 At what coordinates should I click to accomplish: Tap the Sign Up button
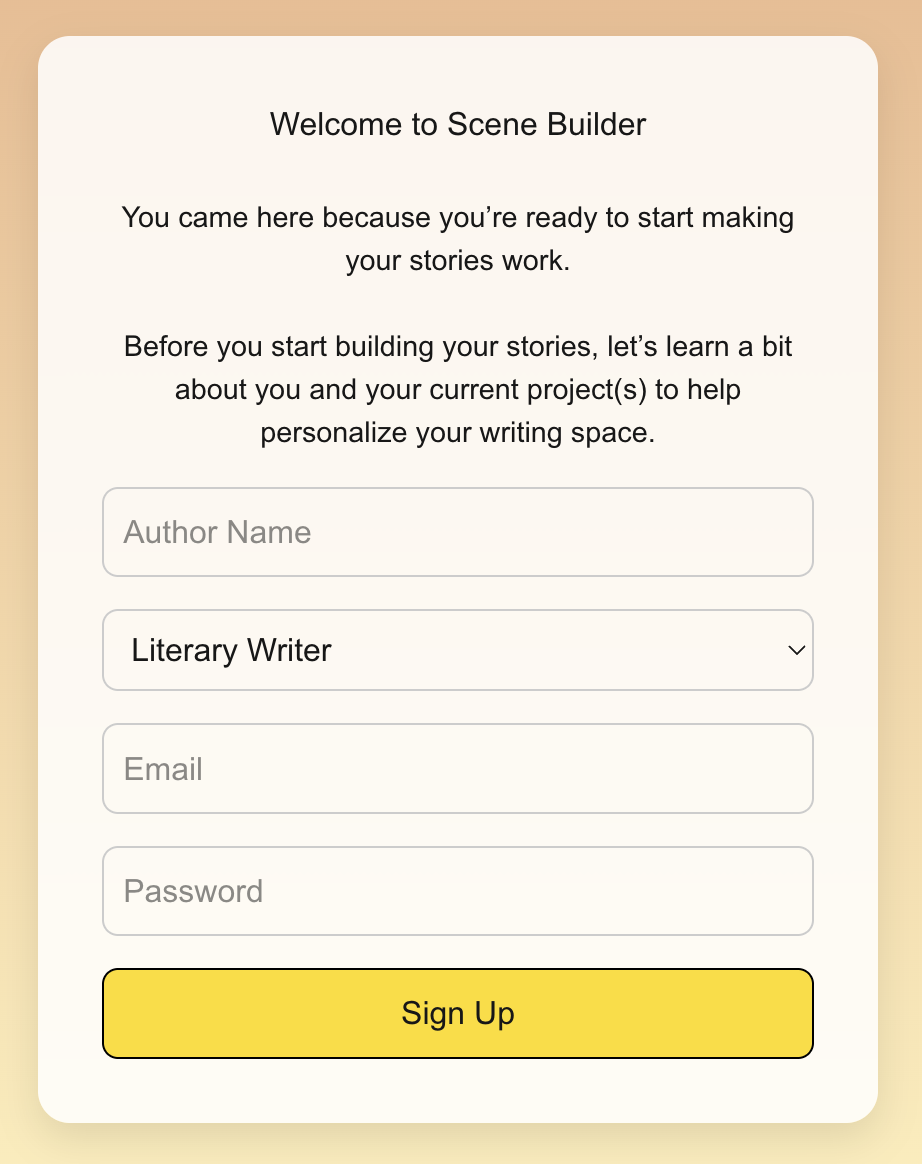pos(457,1013)
